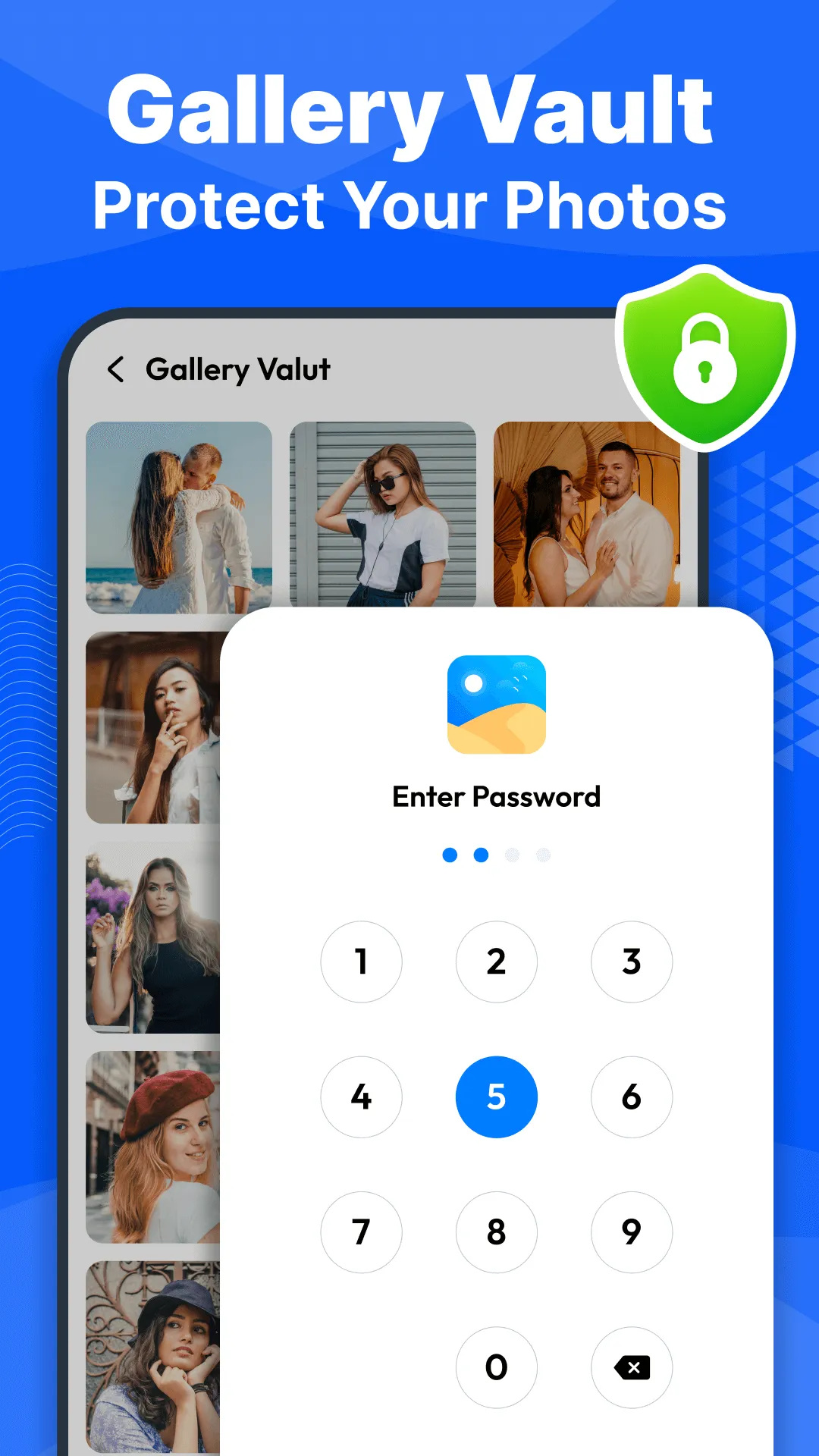819x1456 pixels.
Task: Click the Gallery Valut header title
Action: [237, 370]
